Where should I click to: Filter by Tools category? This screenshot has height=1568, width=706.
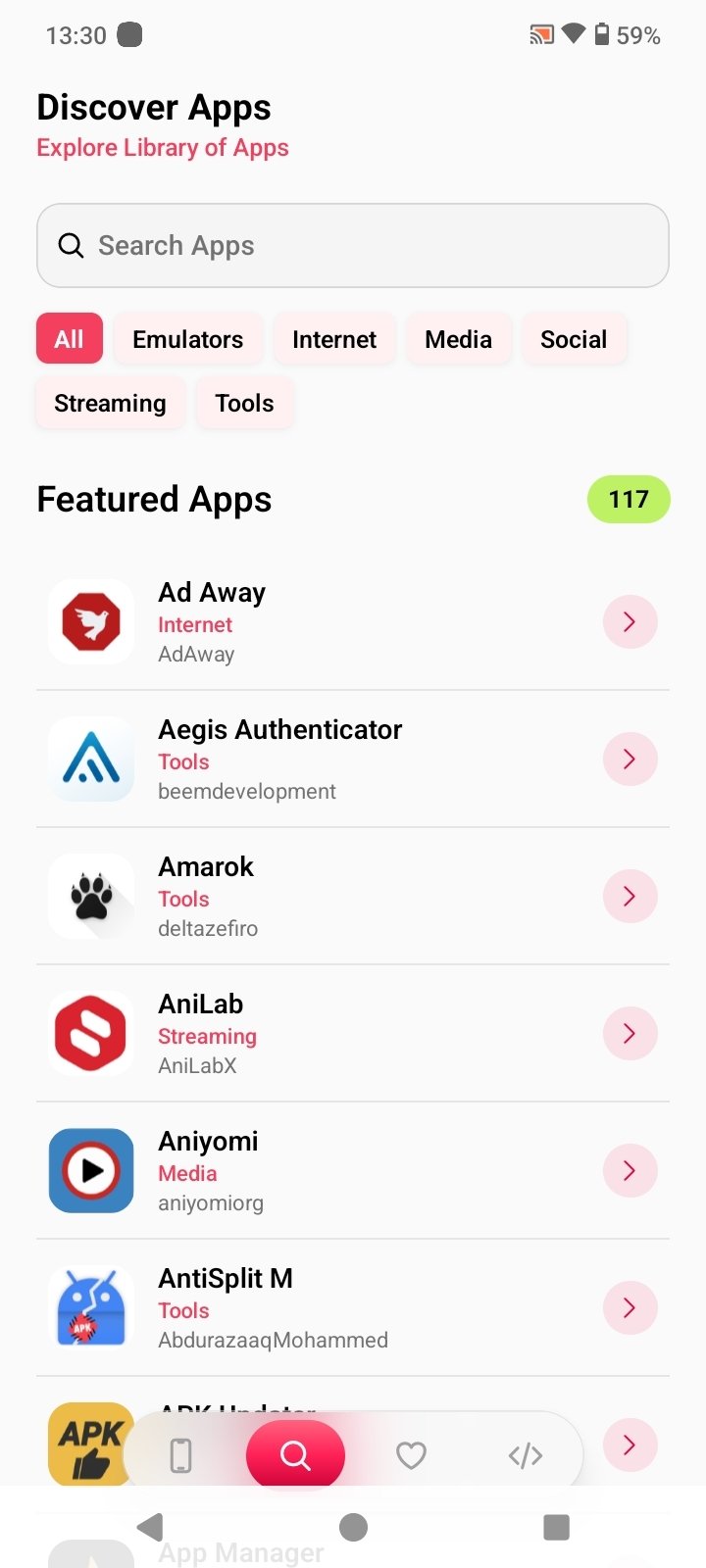[x=244, y=403]
